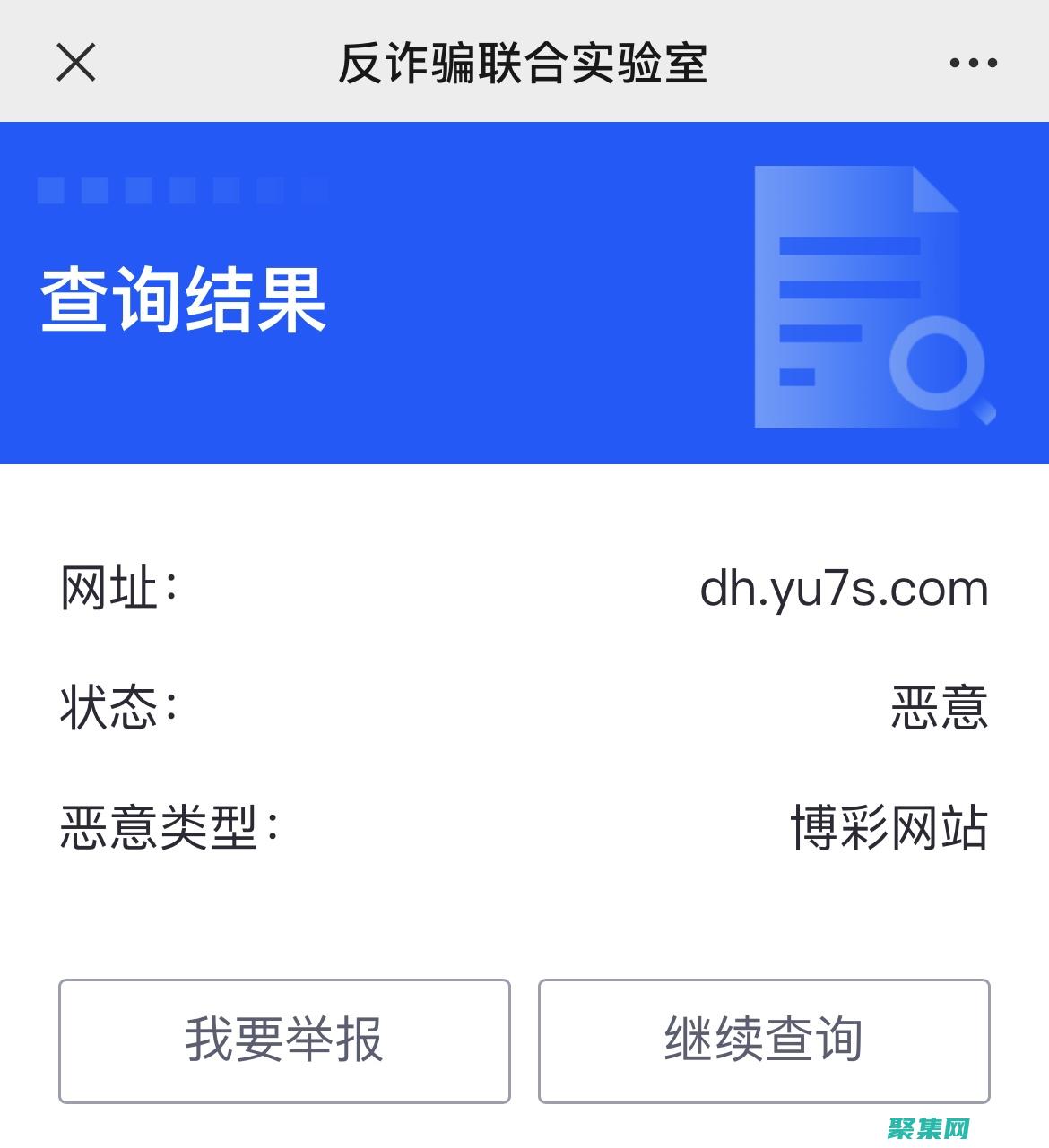Click the close X icon at top left
The width and height of the screenshot is (1049, 1148).
click(x=76, y=63)
